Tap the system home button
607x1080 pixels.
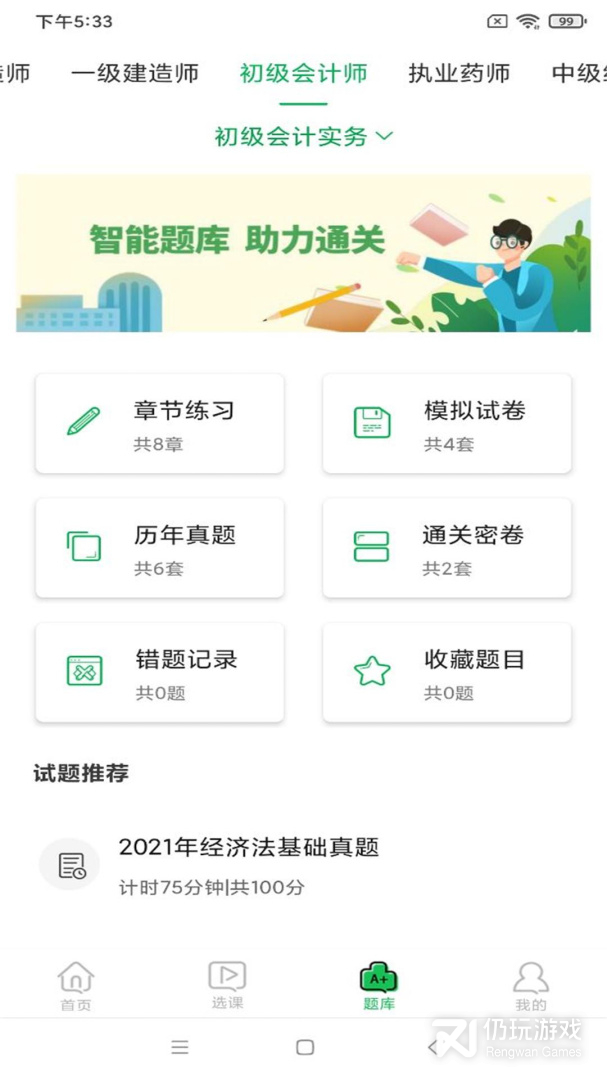305,1048
